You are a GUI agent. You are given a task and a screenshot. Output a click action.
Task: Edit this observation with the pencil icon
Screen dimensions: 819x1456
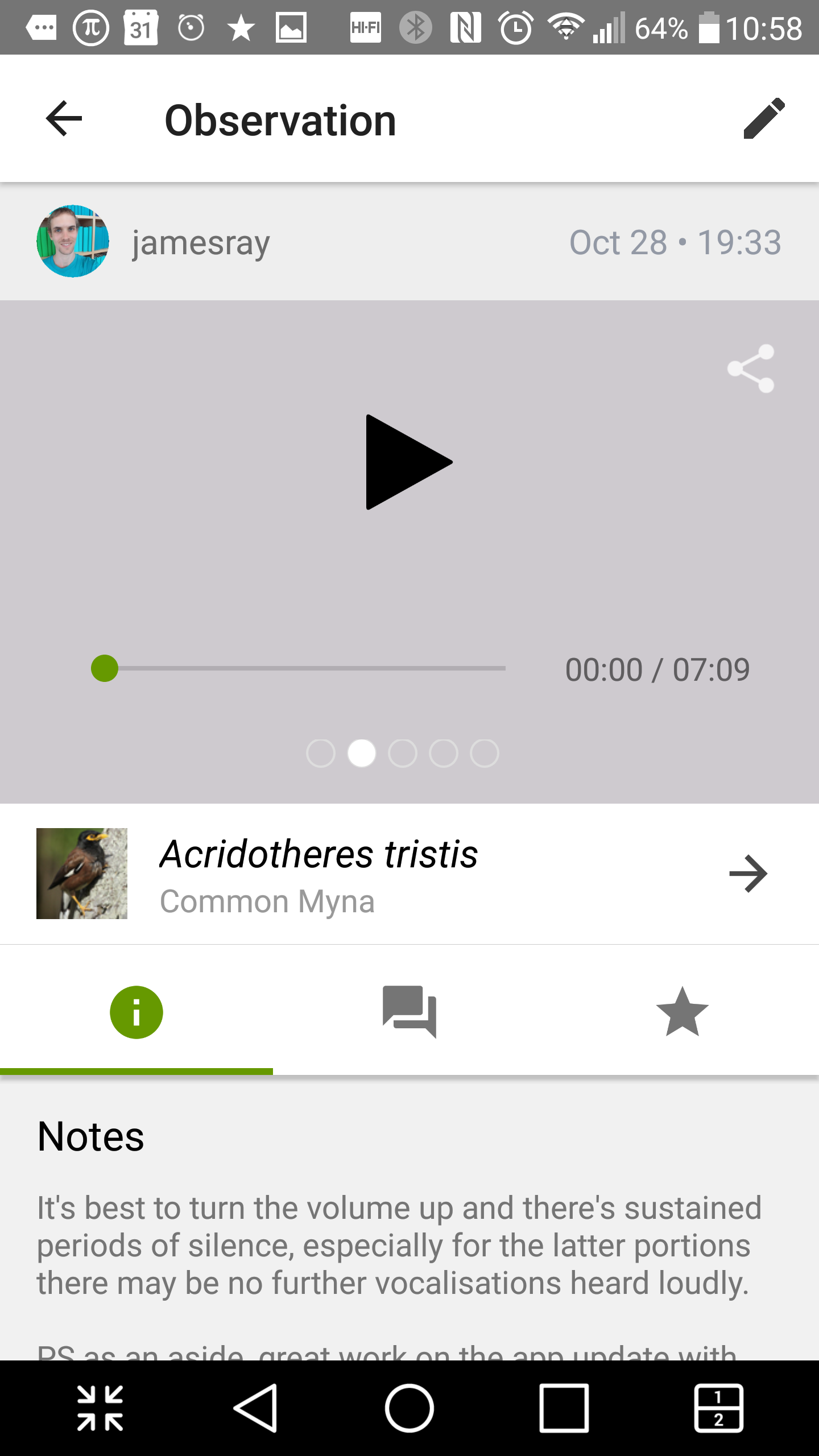pyautogui.click(x=764, y=119)
